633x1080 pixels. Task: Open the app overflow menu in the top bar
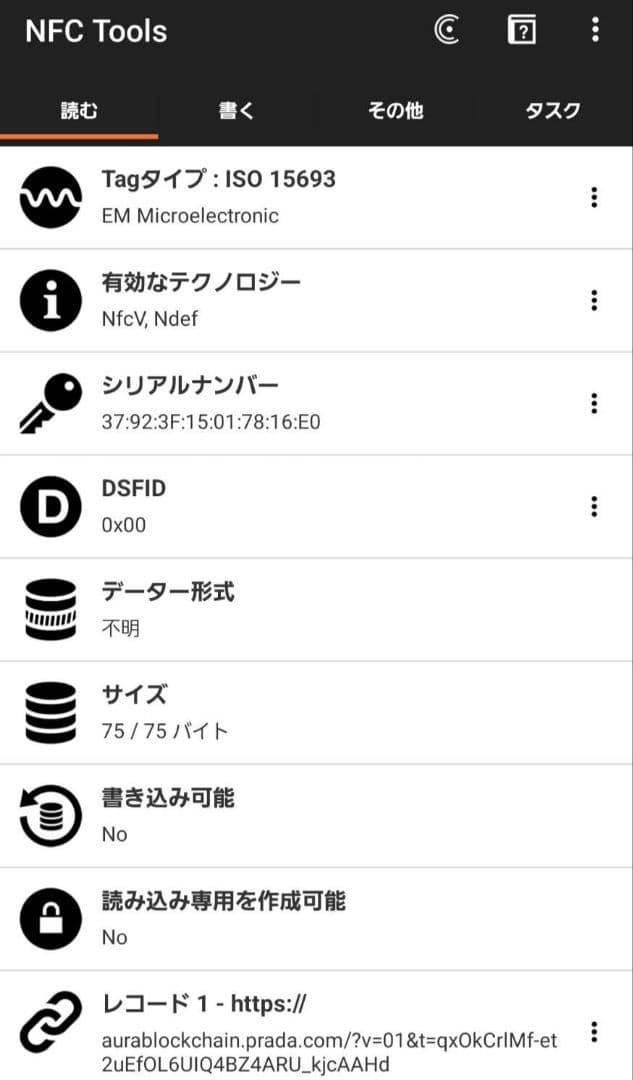click(595, 30)
